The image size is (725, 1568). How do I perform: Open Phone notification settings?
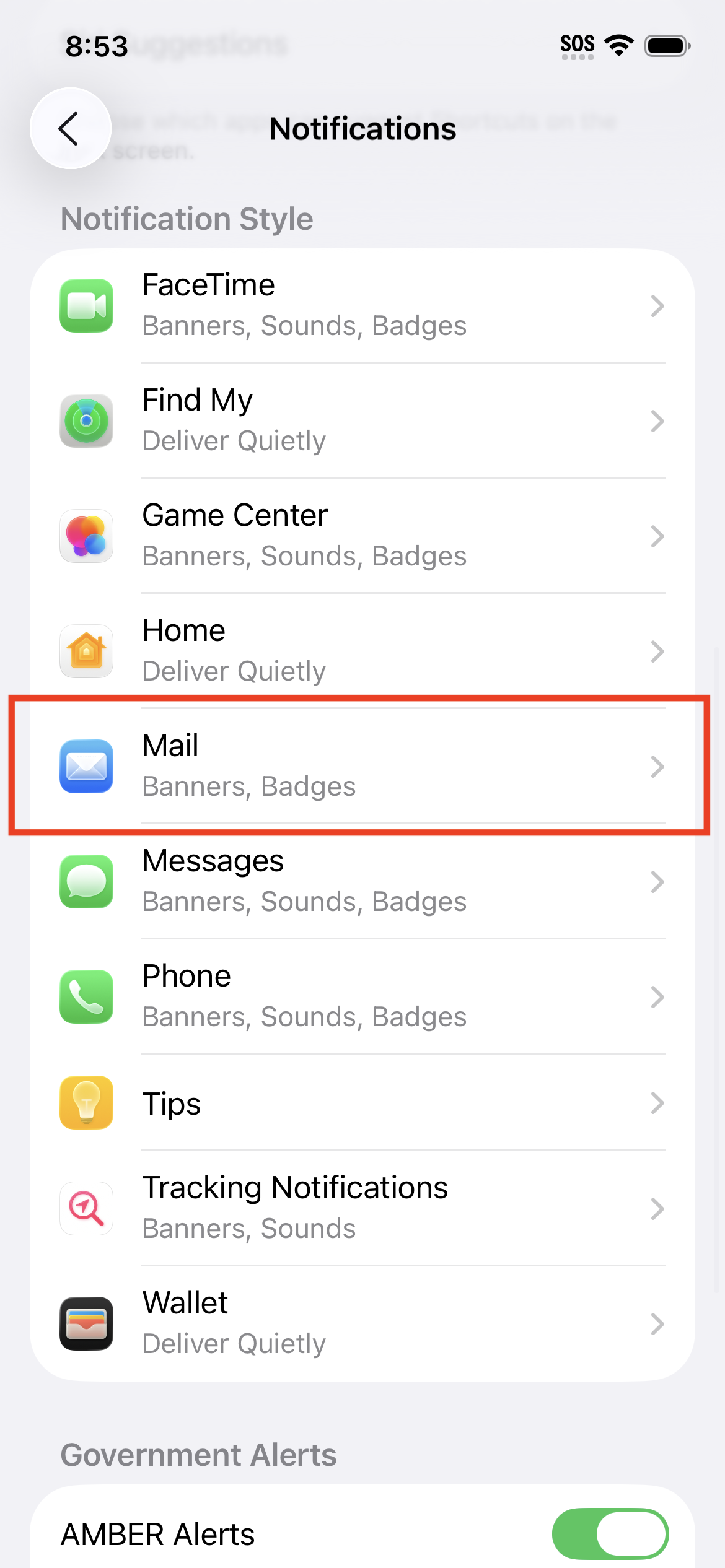362,996
